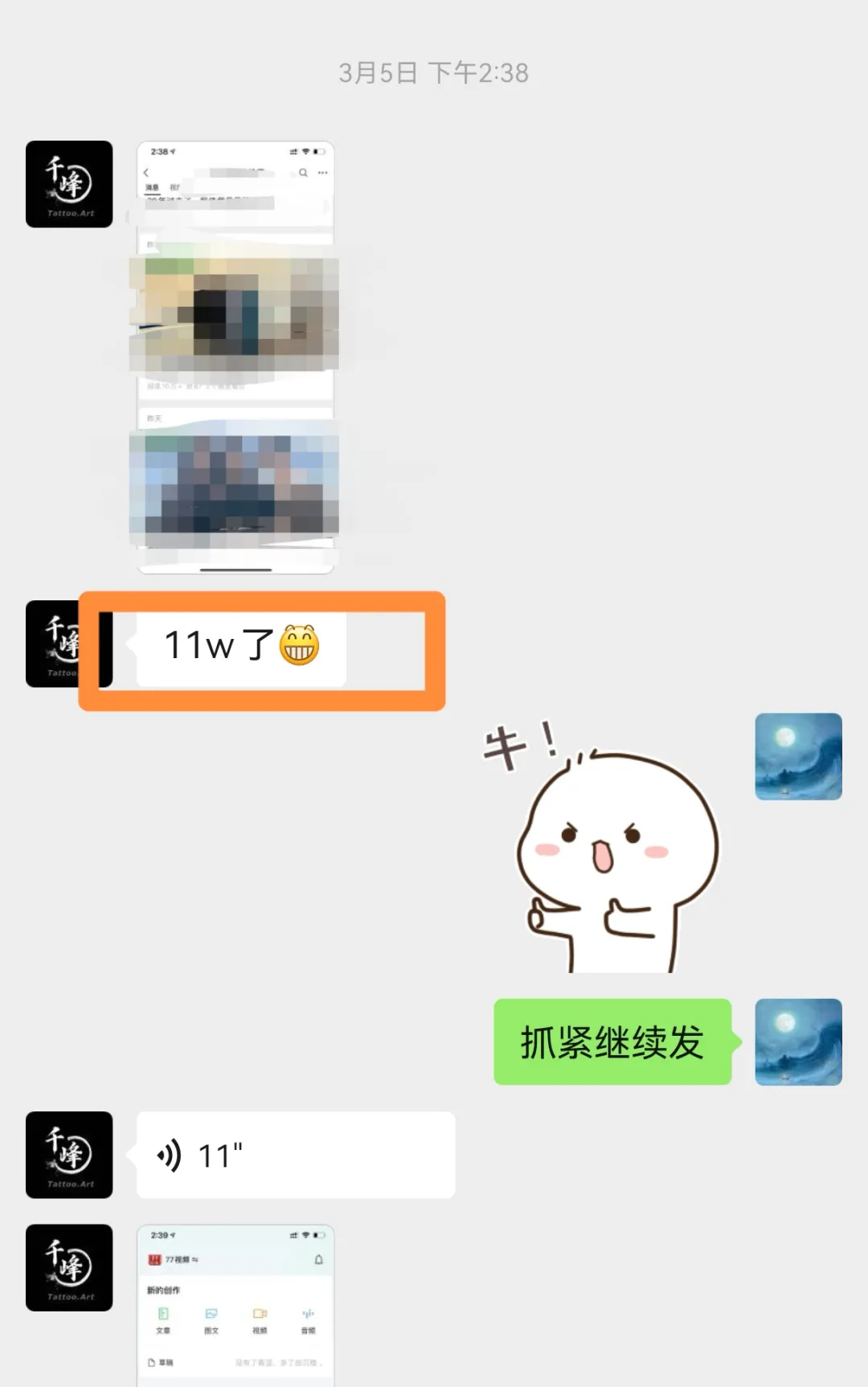Viewport: 868px width, 1387px height.
Task: Open the pixelated screenshot image sent at 2:38
Action: coord(235,357)
